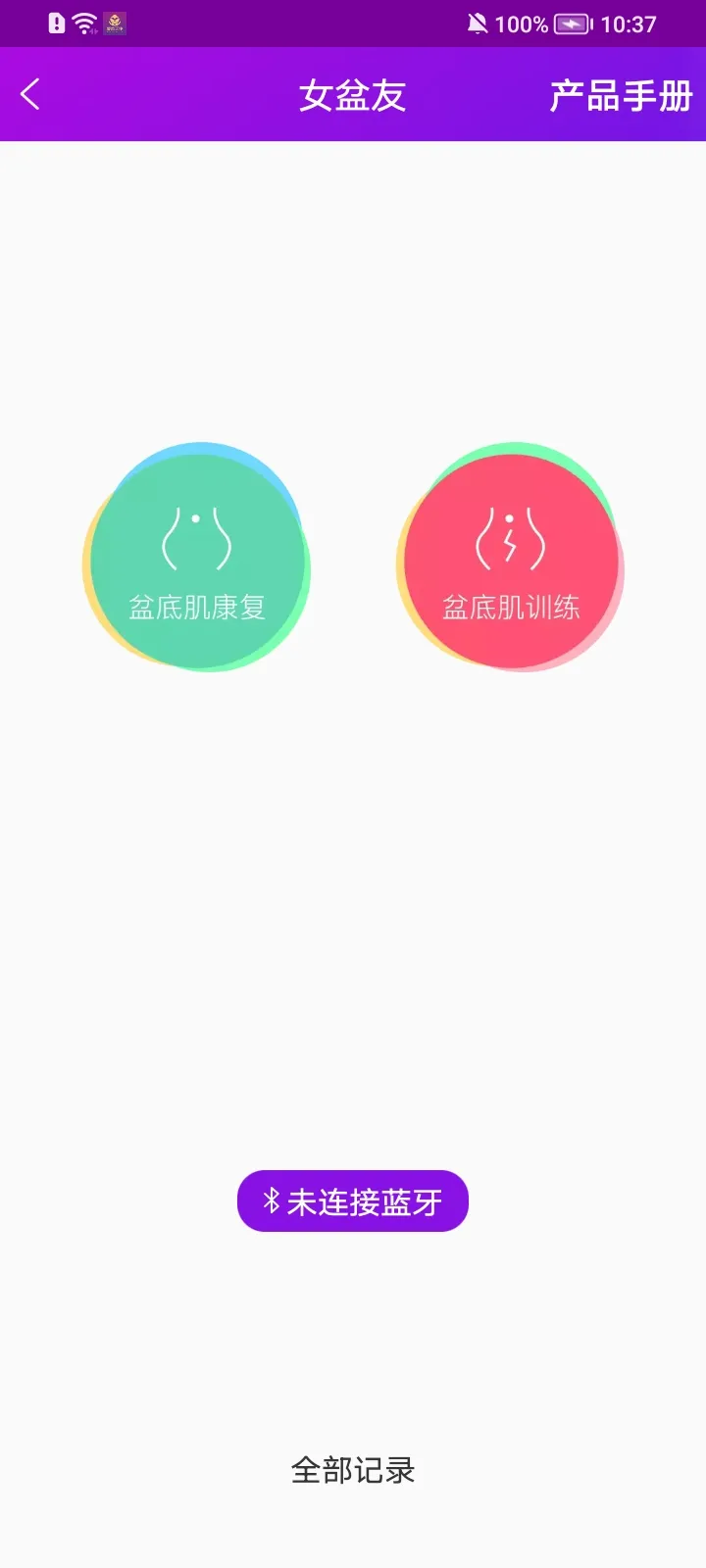Tap the 未连接蓝牙 Bluetooth button

[x=353, y=1201]
